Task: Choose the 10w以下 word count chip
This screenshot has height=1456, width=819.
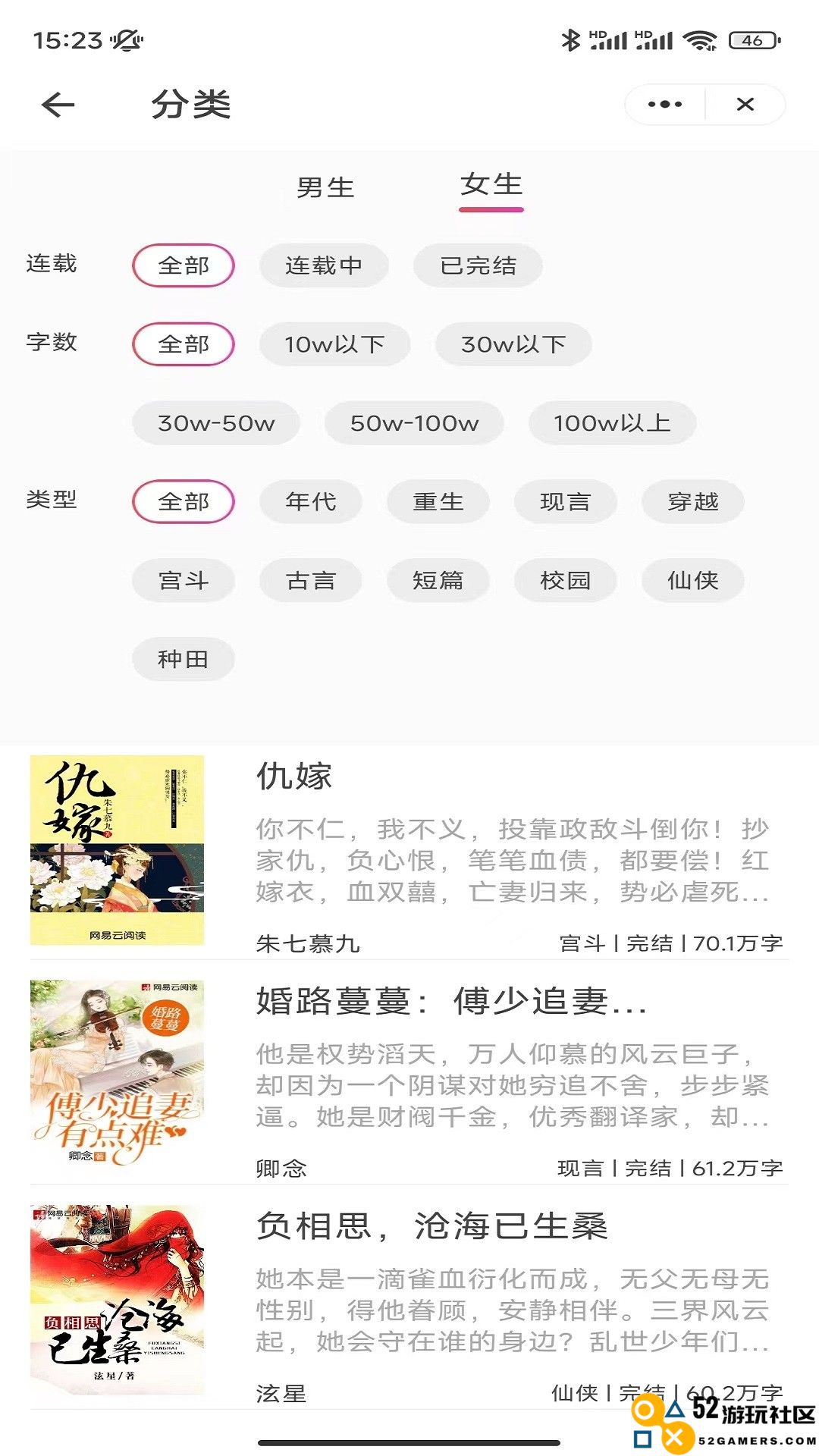Action: point(334,344)
